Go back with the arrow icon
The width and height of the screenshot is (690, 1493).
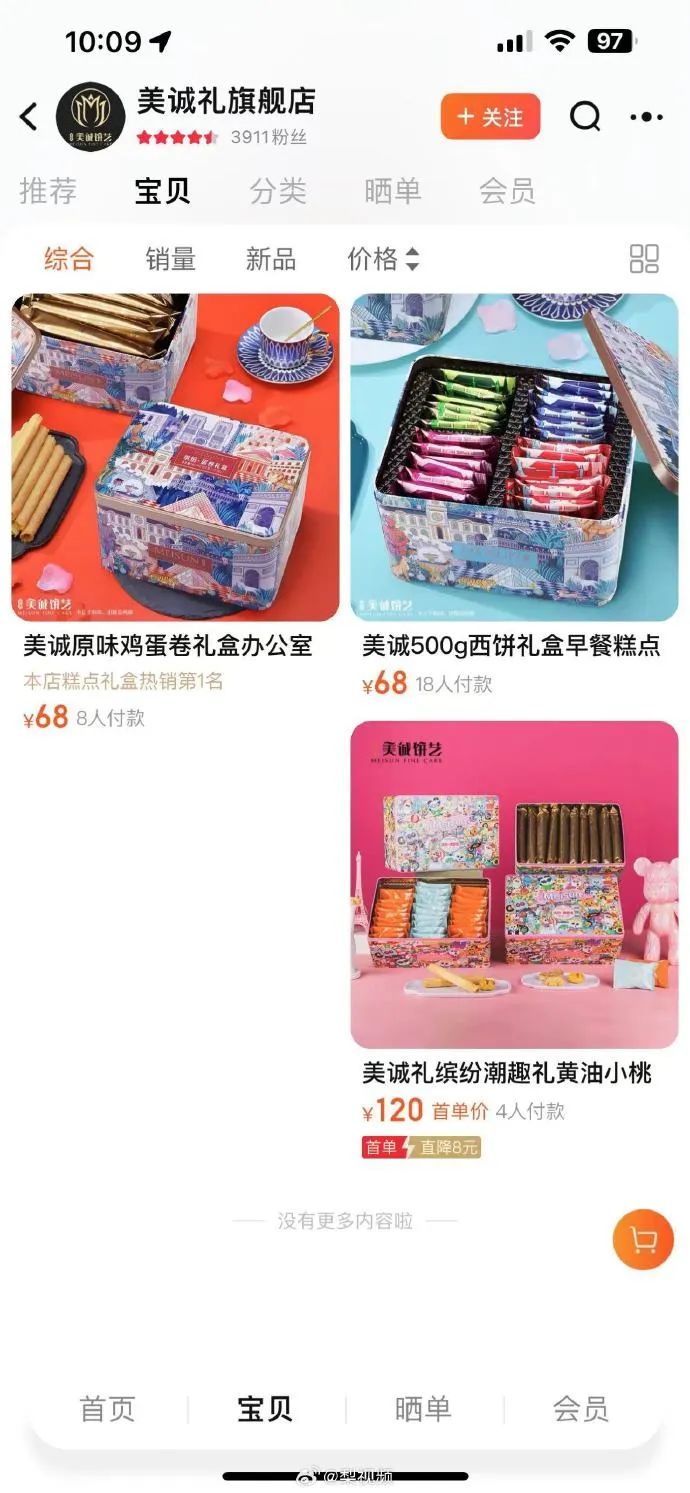pyautogui.click(x=29, y=117)
